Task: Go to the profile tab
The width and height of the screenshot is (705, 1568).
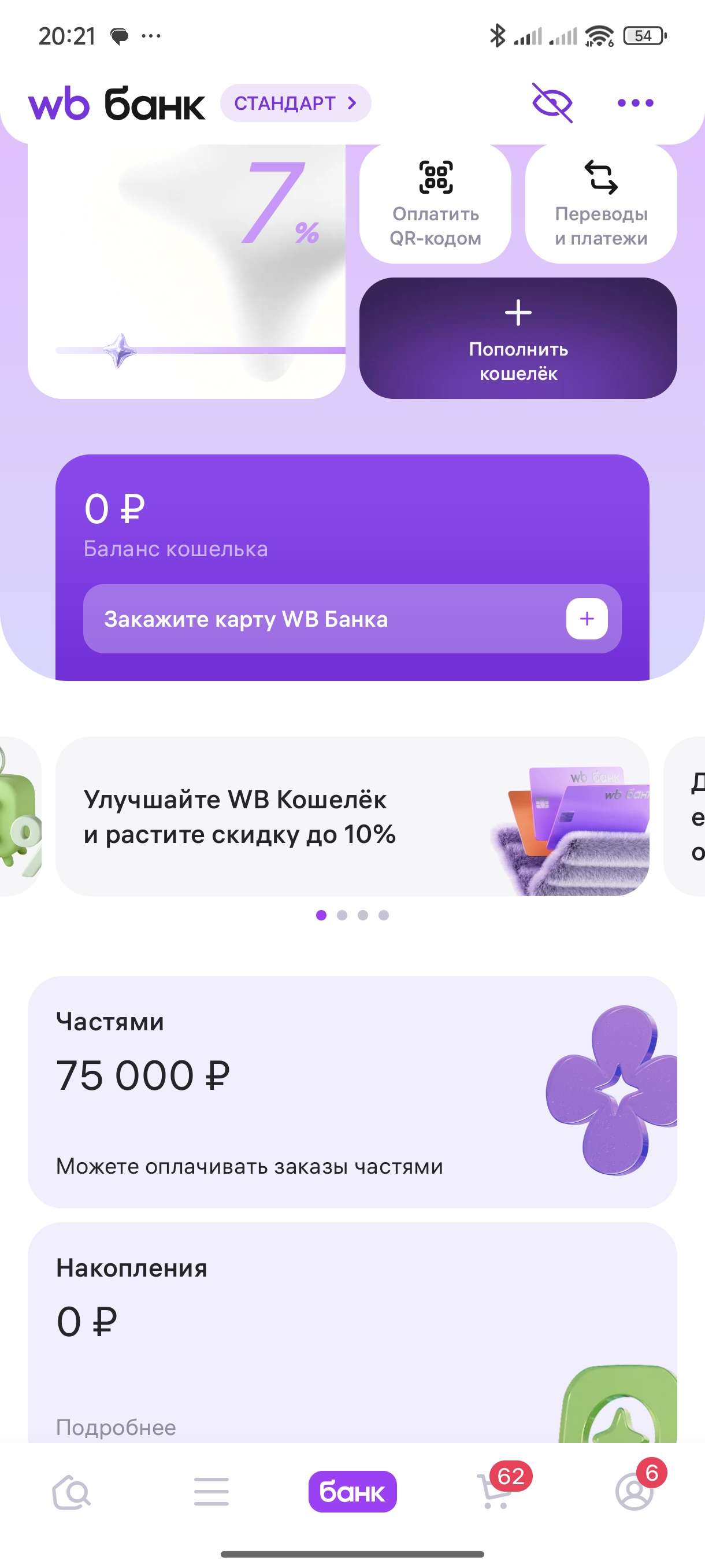Action: pos(634,1492)
